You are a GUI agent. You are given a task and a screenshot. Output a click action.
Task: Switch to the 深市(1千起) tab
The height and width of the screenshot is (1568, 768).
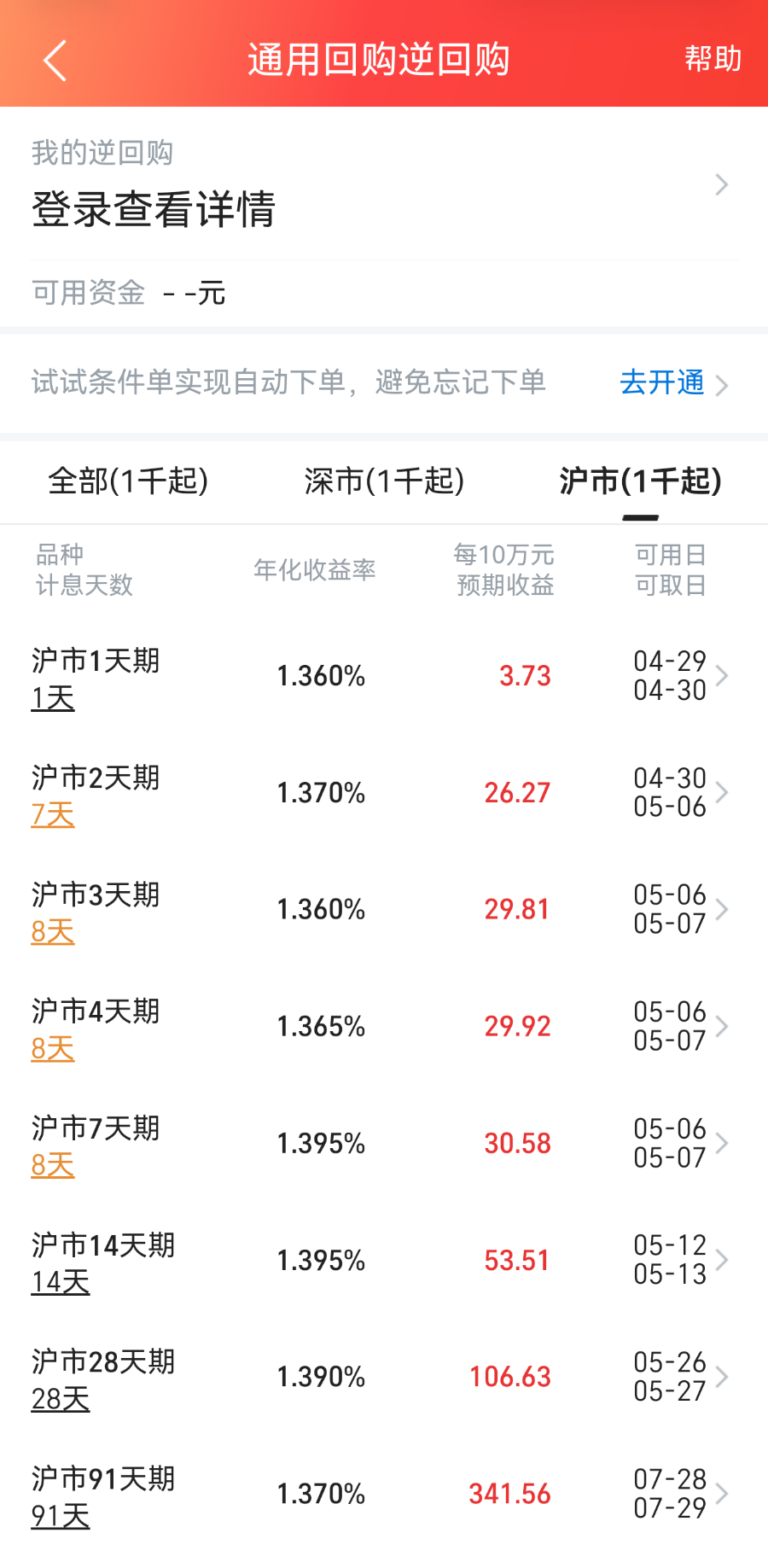(x=384, y=481)
